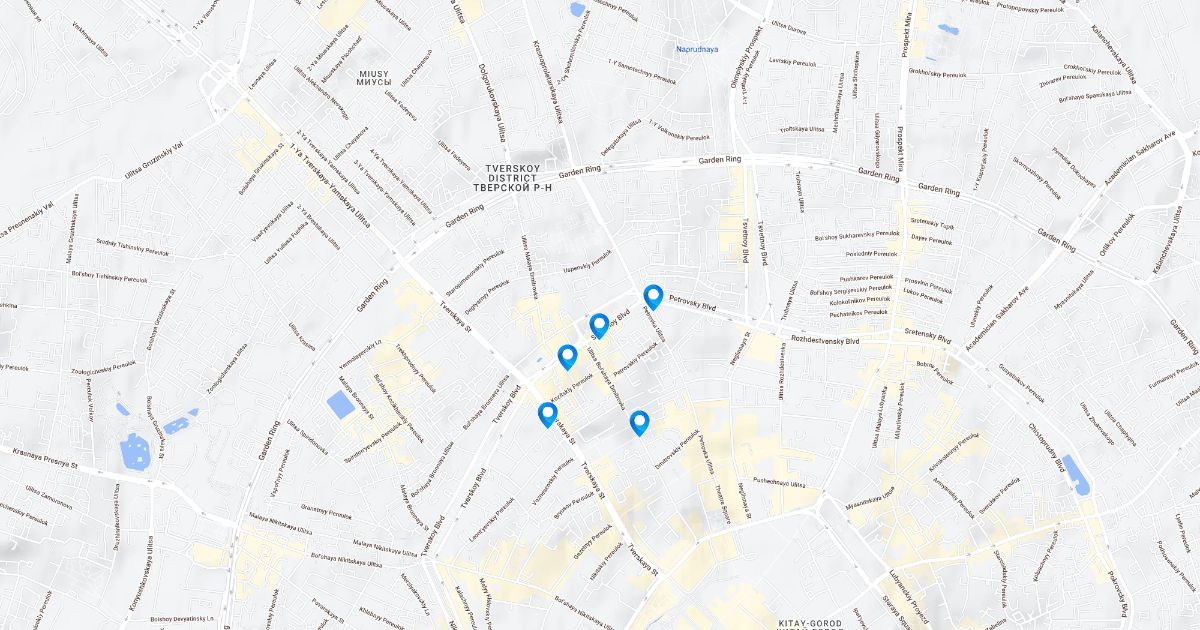The height and width of the screenshot is (630, 1200).
Task: Select the pin on Strastnoy Blvd near Bolshaya Dmitrovka
Action: coord(599,325)
